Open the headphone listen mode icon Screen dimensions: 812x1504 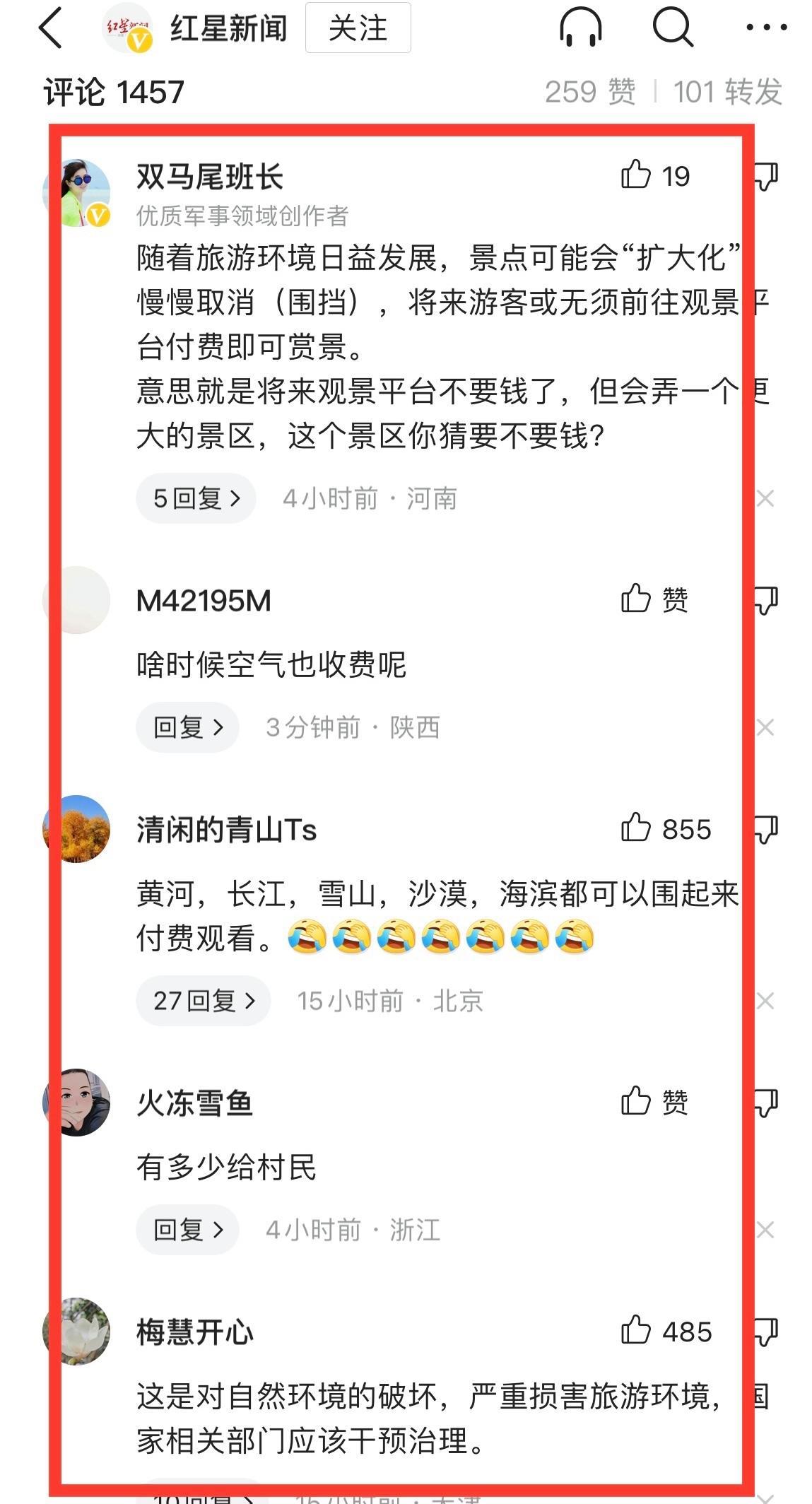(x=580, y=28)
